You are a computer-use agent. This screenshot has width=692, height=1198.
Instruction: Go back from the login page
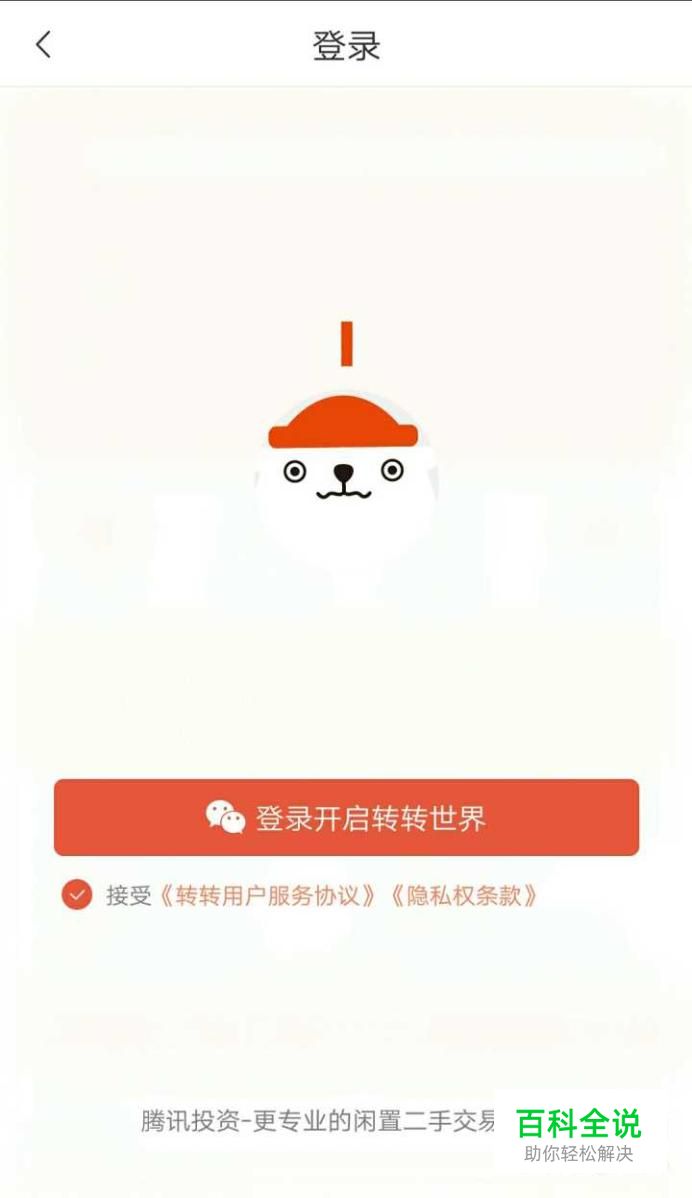click(43, 45)
